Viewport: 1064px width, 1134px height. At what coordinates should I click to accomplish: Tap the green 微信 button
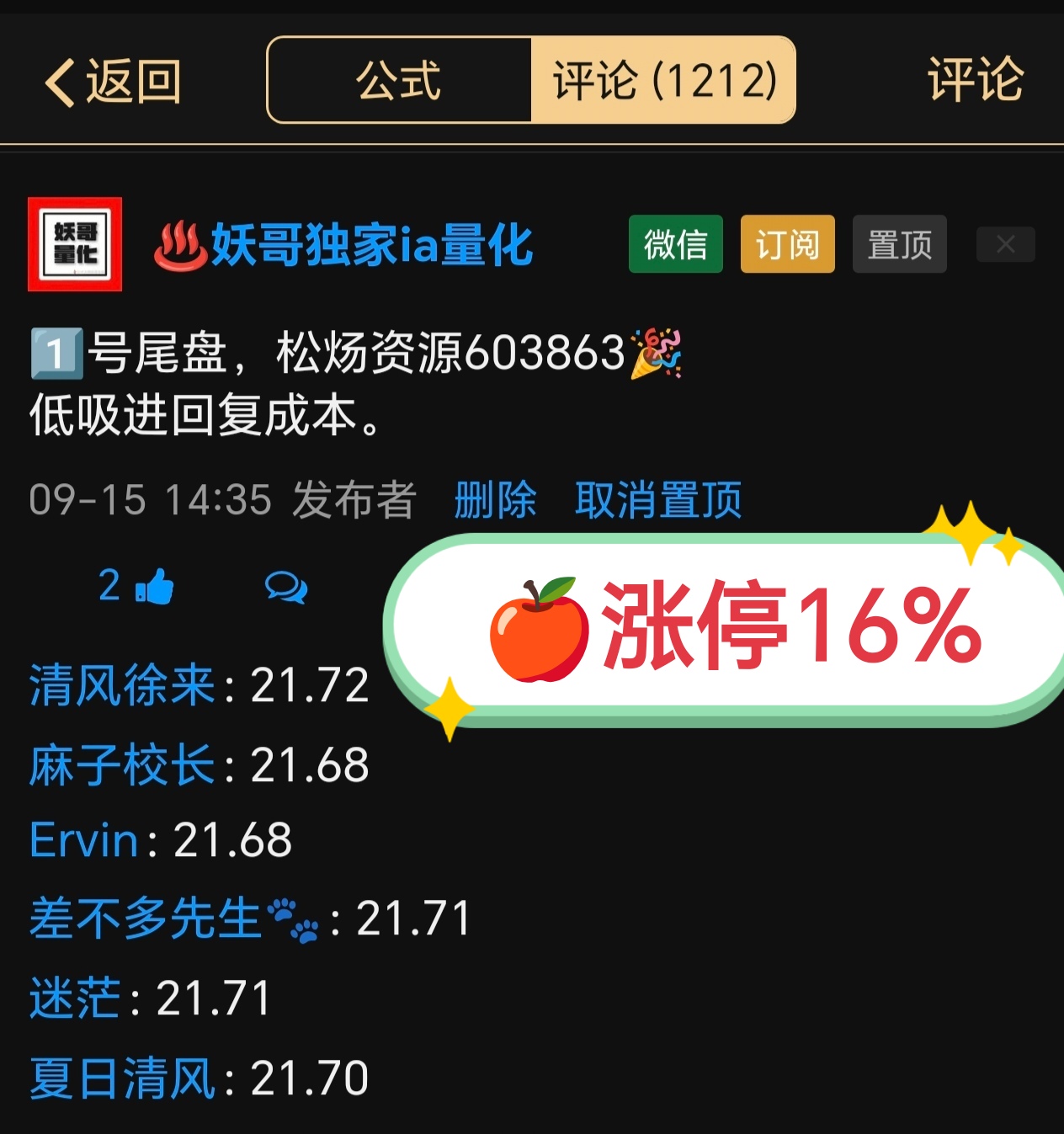point(675,244)
